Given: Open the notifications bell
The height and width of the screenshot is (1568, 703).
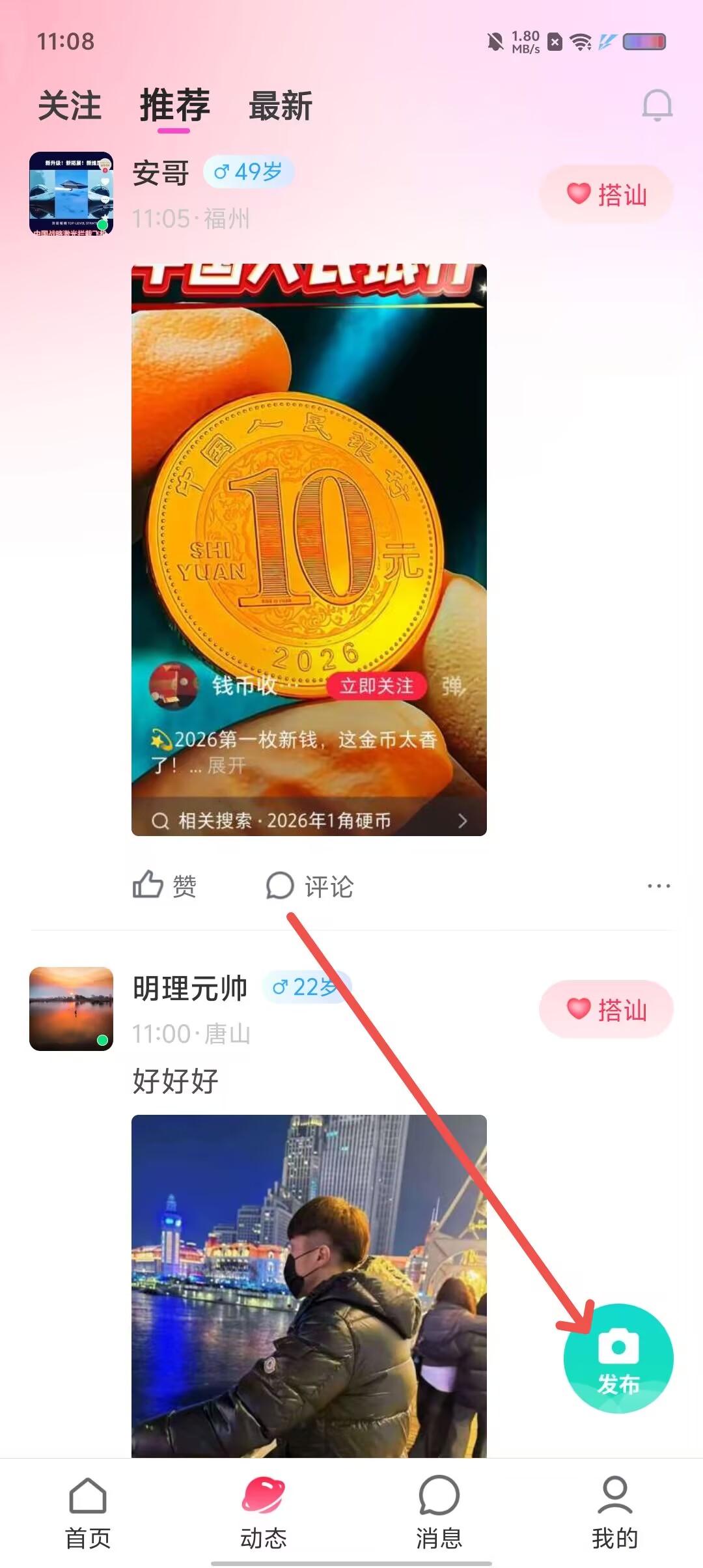Looking at the screenshot, I should coord(657,105).
